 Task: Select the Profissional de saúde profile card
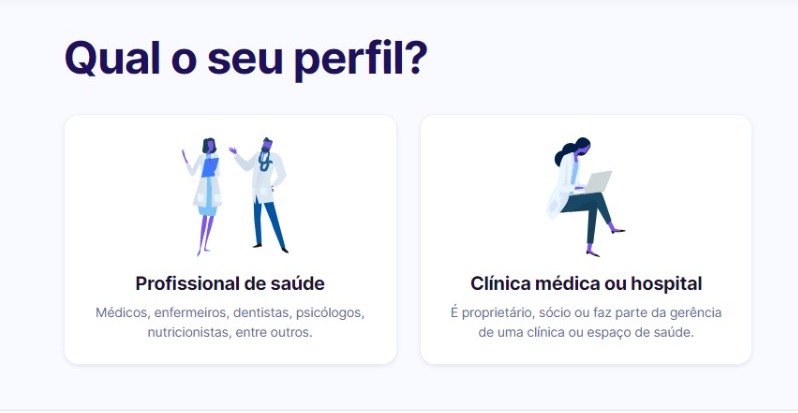[230, 240]
